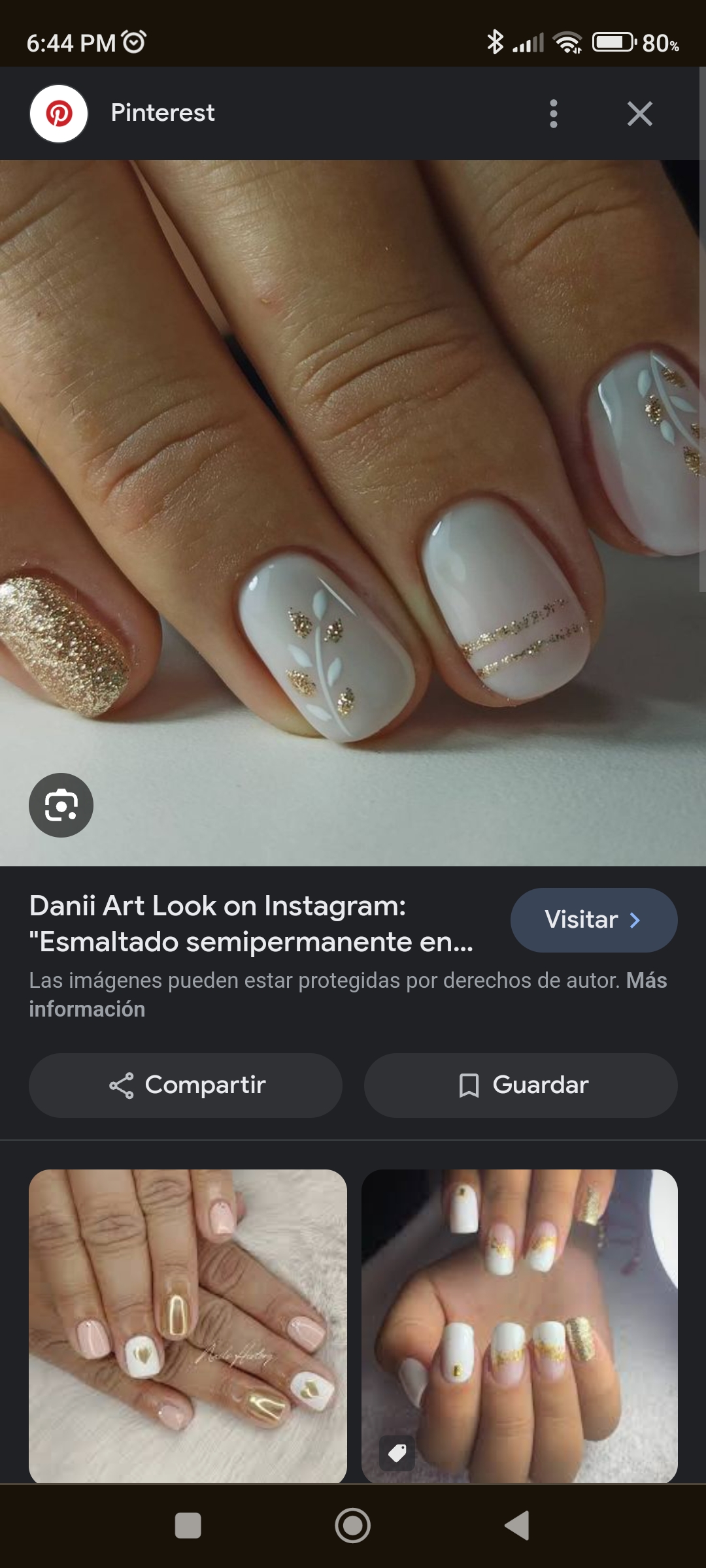Open the white and gold nails thumbnail
The height and width of the screenshot is (1568, 706).
(x=520, y=1326)
